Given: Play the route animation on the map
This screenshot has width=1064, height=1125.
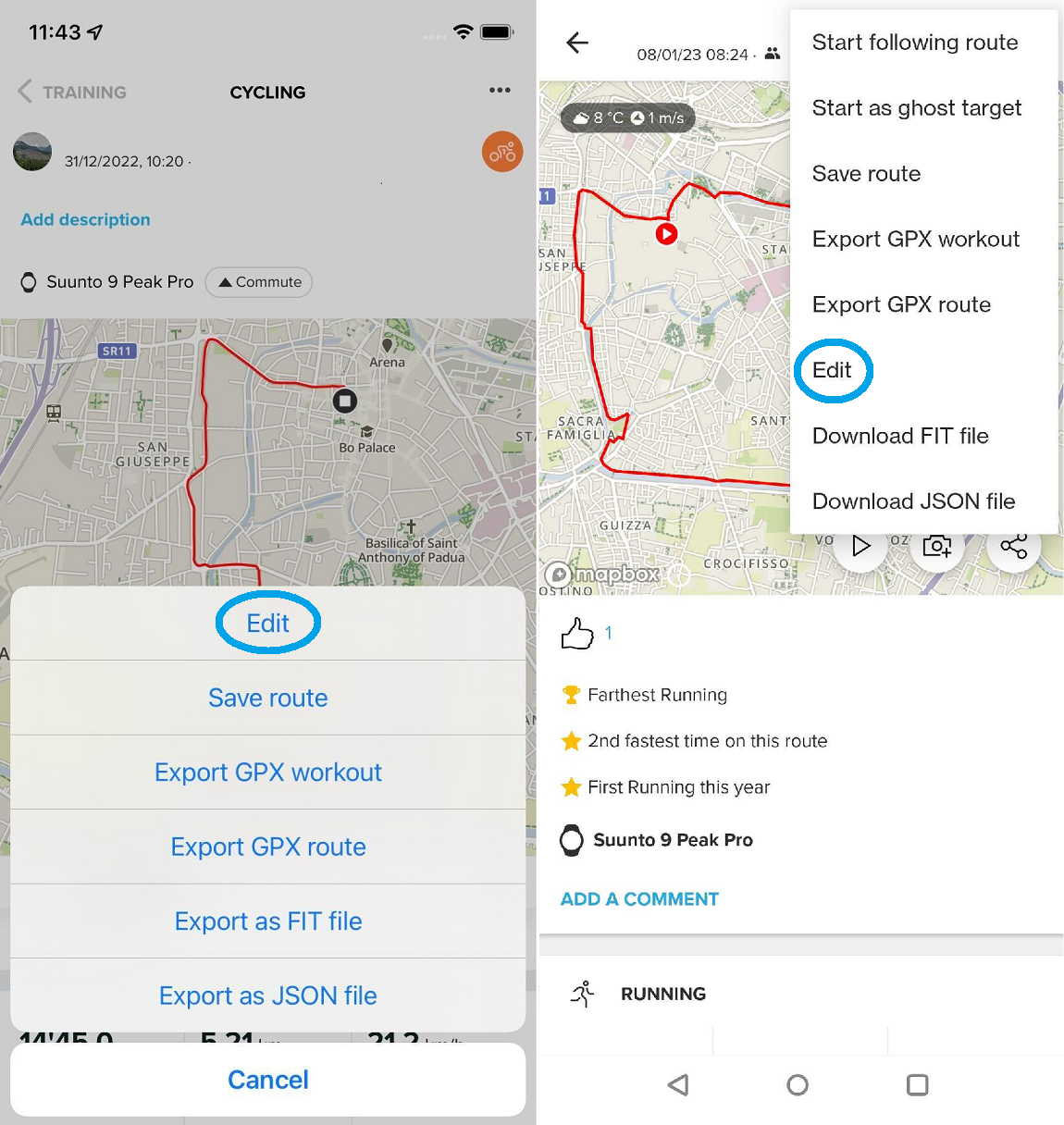Looking at the screenshot, I should (x=860, y=547).
